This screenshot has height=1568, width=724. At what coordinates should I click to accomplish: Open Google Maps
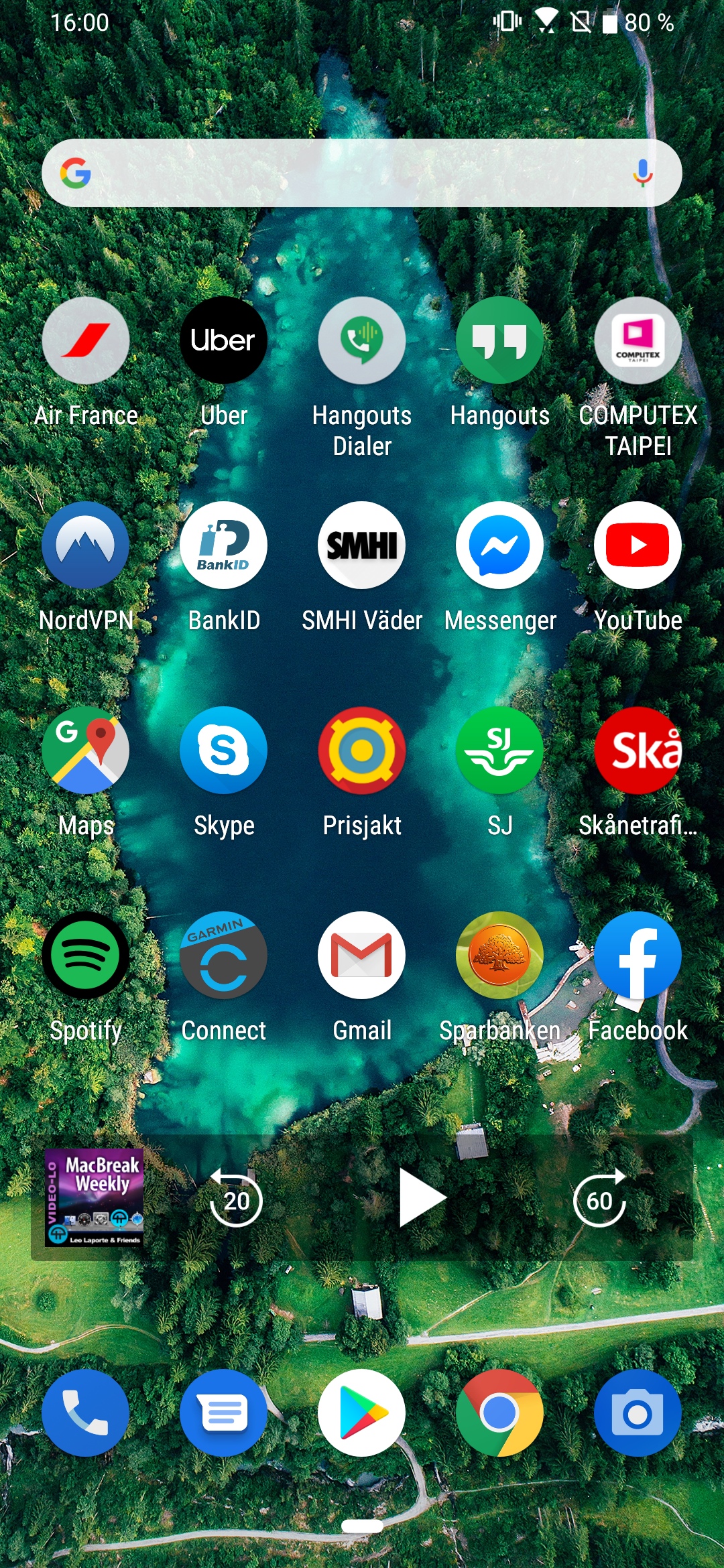point(86,750)
